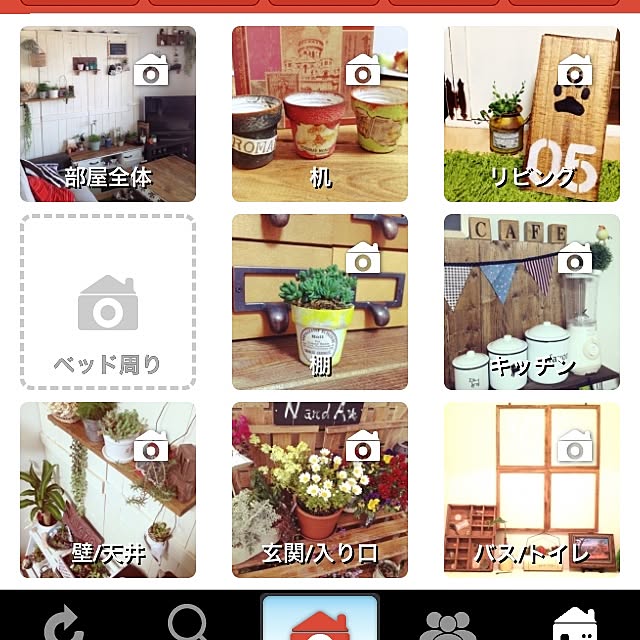
Task: Switch to the people group tab
Action: click(446, 624)
